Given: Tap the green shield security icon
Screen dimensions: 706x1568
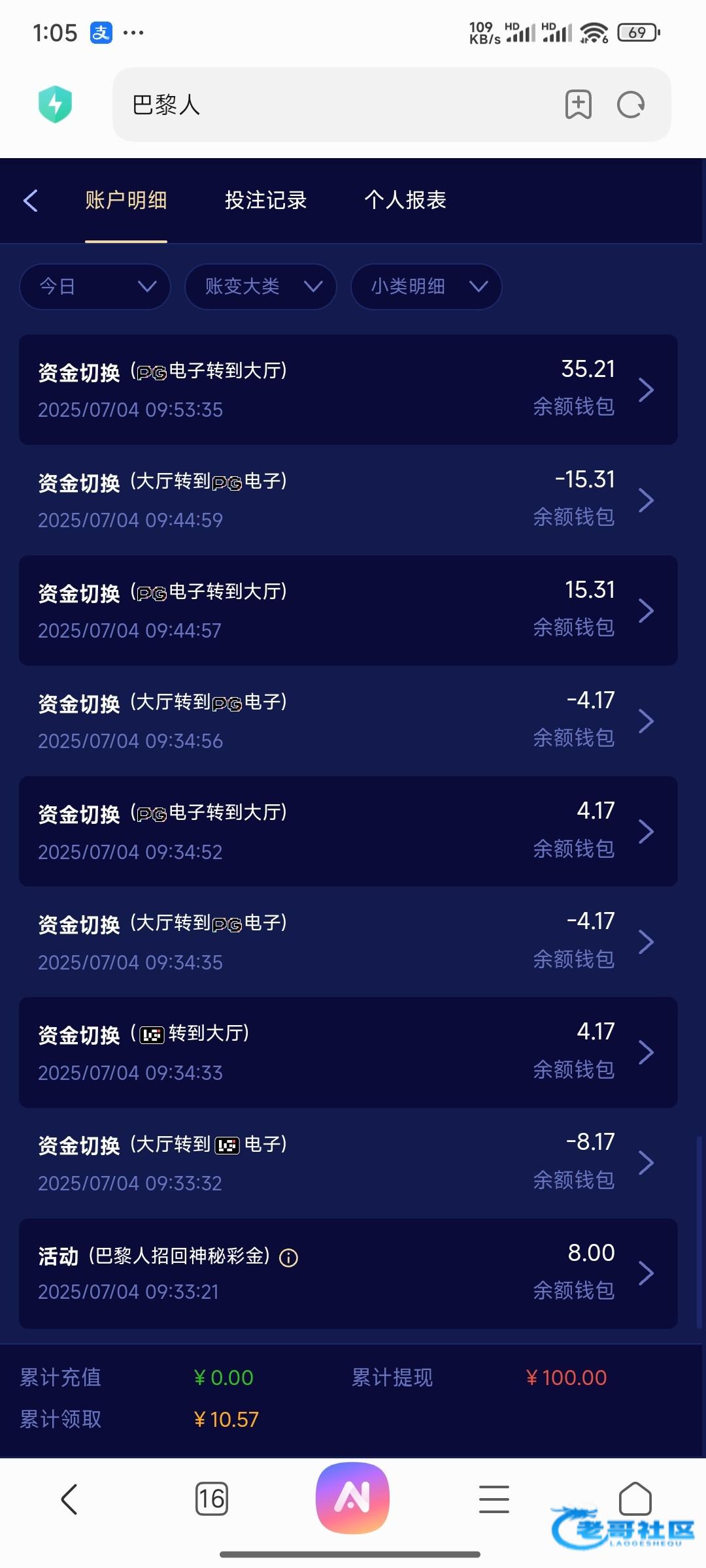Looking at the screenshot, I should tap(56, 105).
